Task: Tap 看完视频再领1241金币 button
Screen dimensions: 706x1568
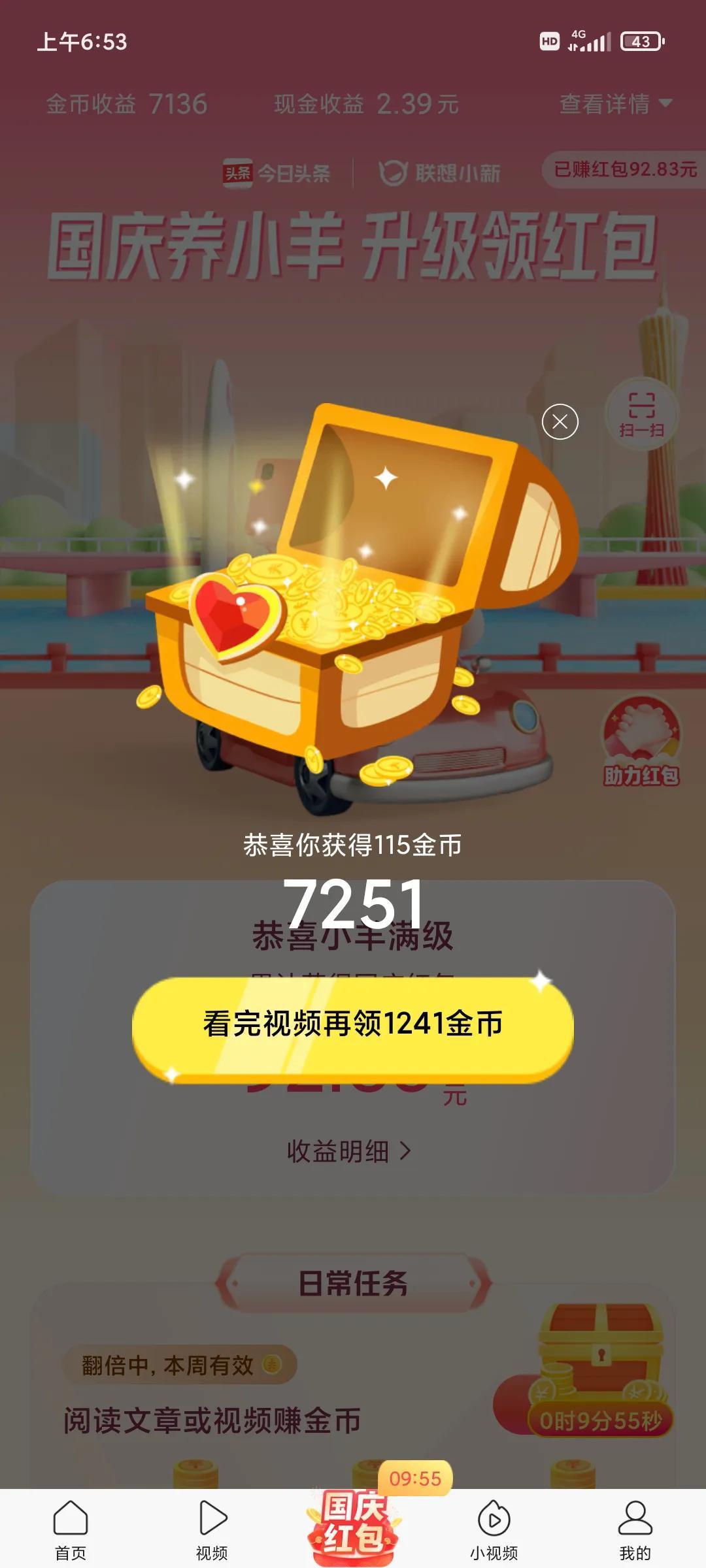Action: pos(353,1024)
